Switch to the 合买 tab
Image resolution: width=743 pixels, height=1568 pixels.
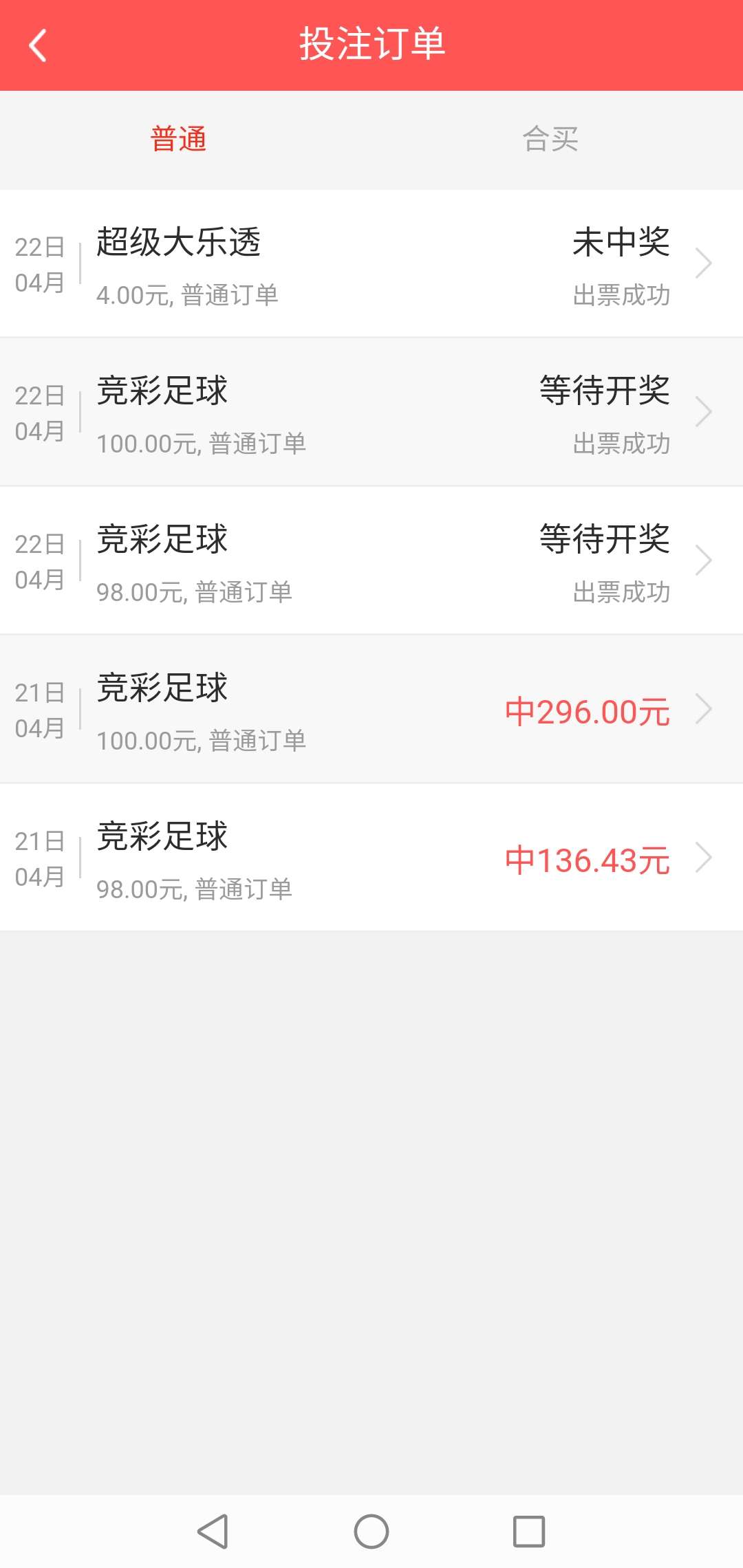coord(550,140)
